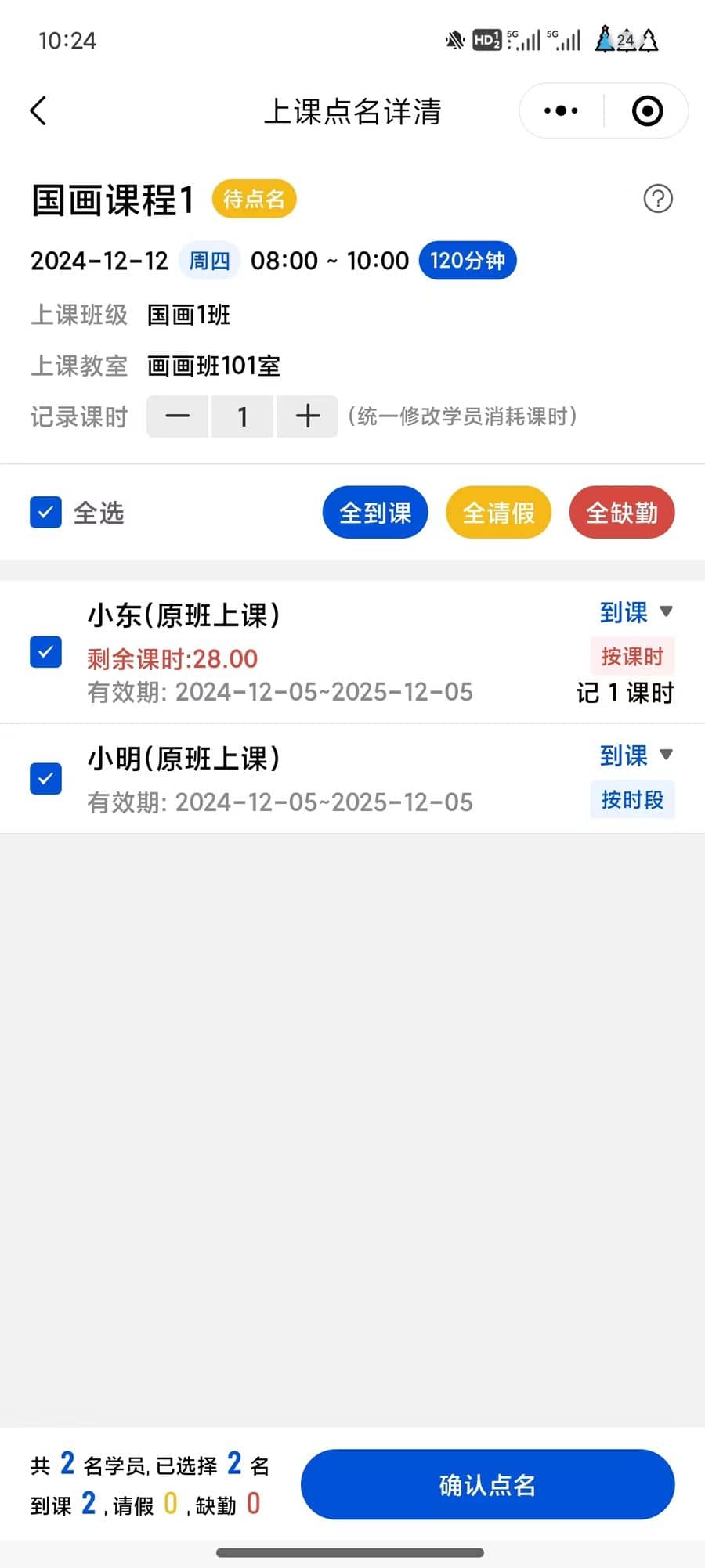The image size is (705, 1568).
Task: Uncheck the 全选 checkbox
Action: pyautogui.click(x=46, y=513)
